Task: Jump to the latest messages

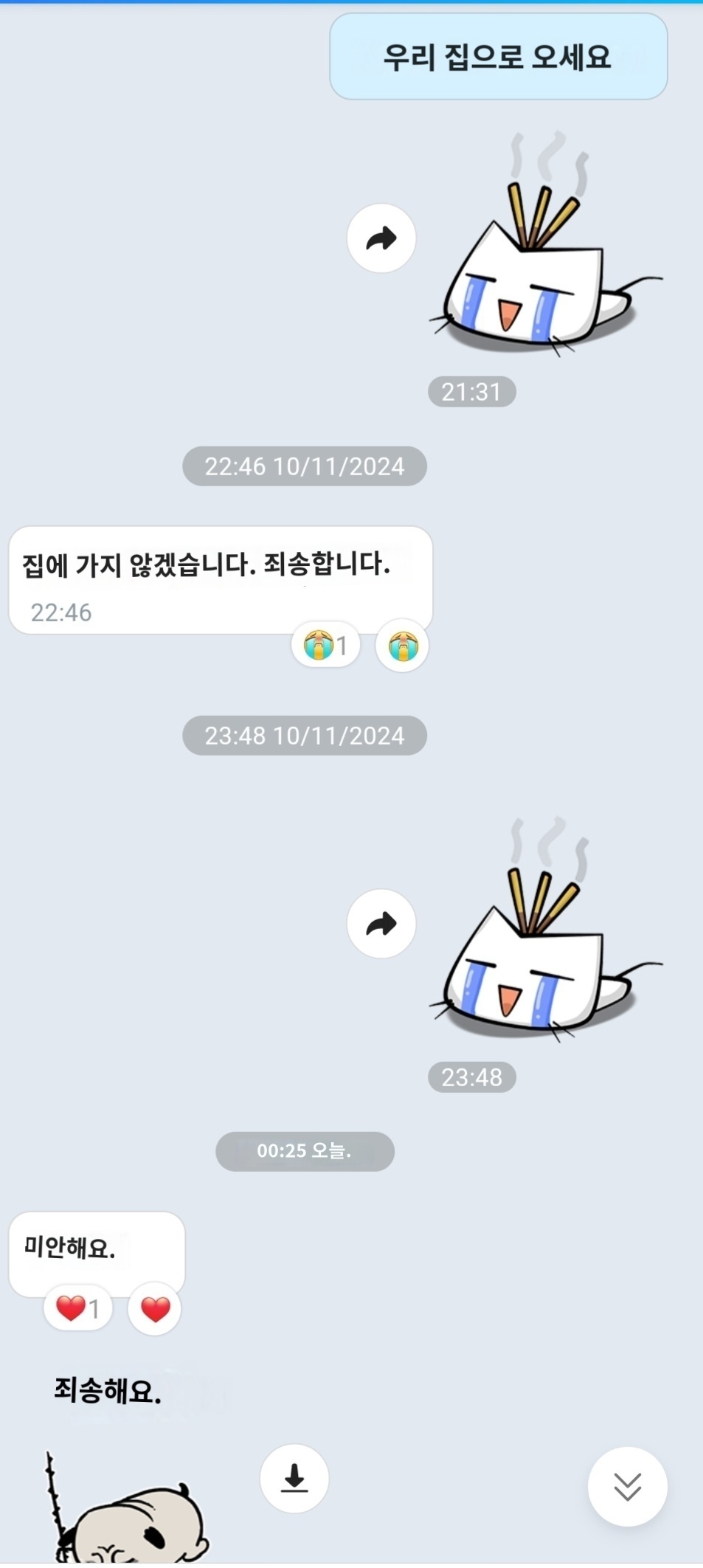Action: [627, 1487]
